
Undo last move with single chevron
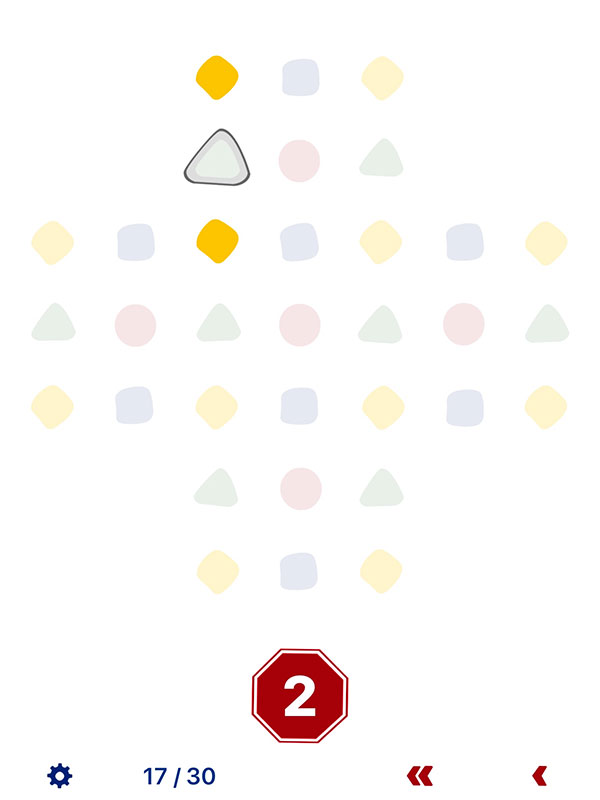tap(540, 775)
